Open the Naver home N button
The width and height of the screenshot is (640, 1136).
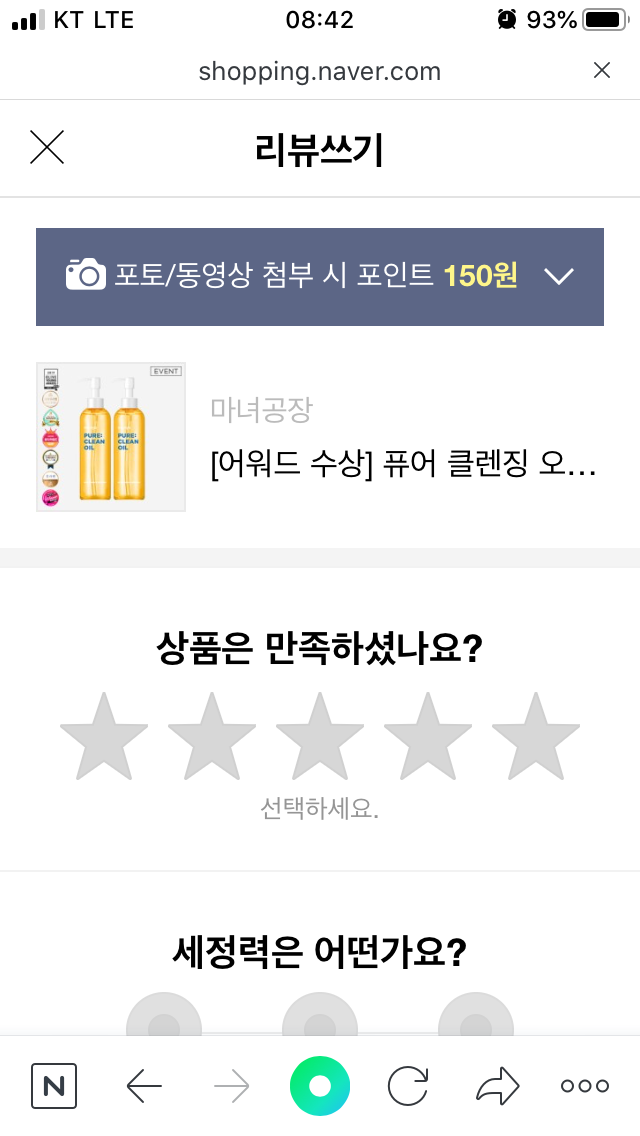coord(54,1086)
